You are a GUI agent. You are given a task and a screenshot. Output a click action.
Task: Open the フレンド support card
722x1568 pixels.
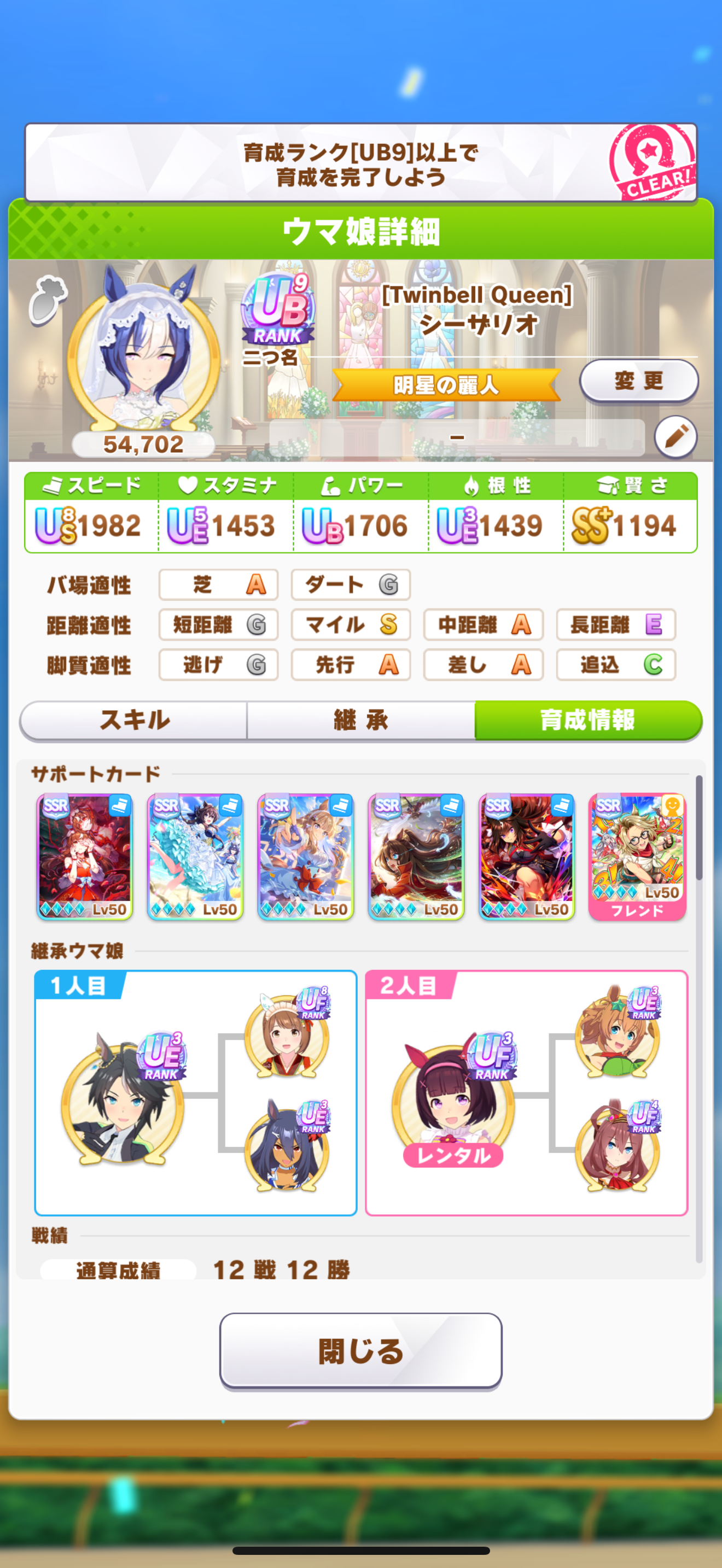coord(637,856)
